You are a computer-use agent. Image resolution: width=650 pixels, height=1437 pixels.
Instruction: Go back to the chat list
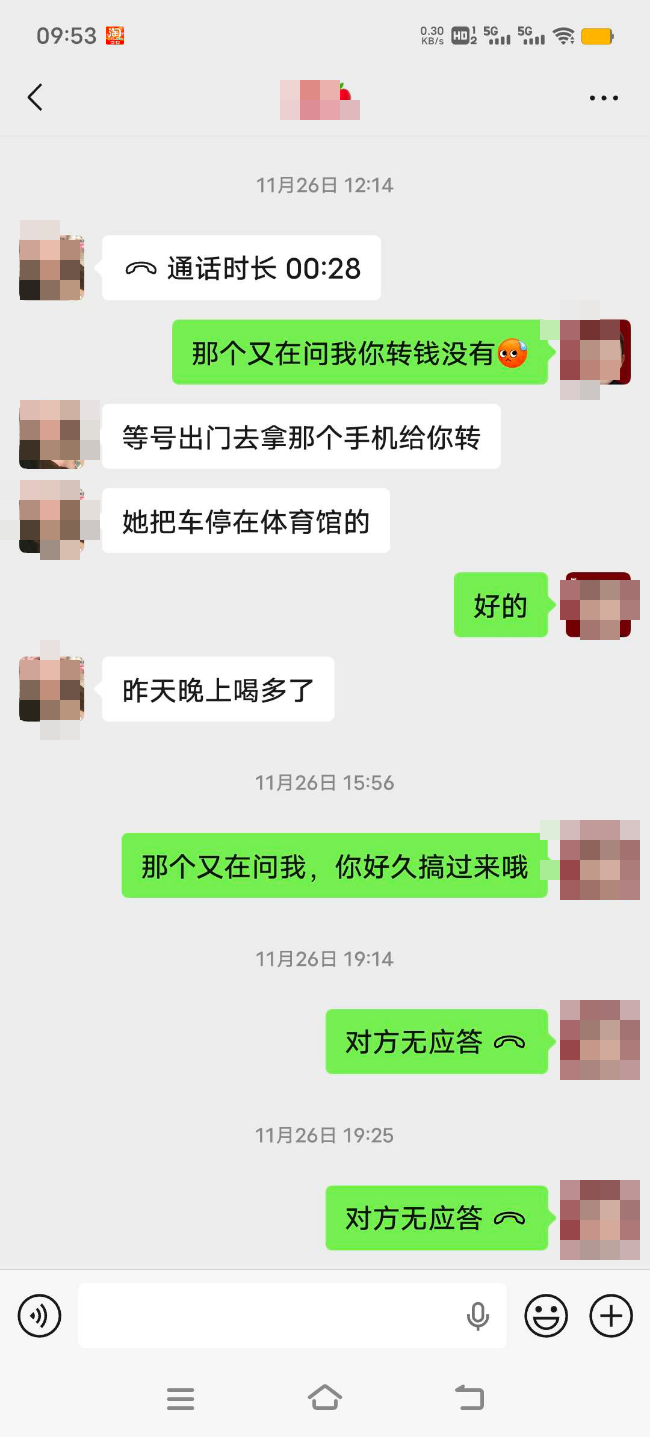35,97
